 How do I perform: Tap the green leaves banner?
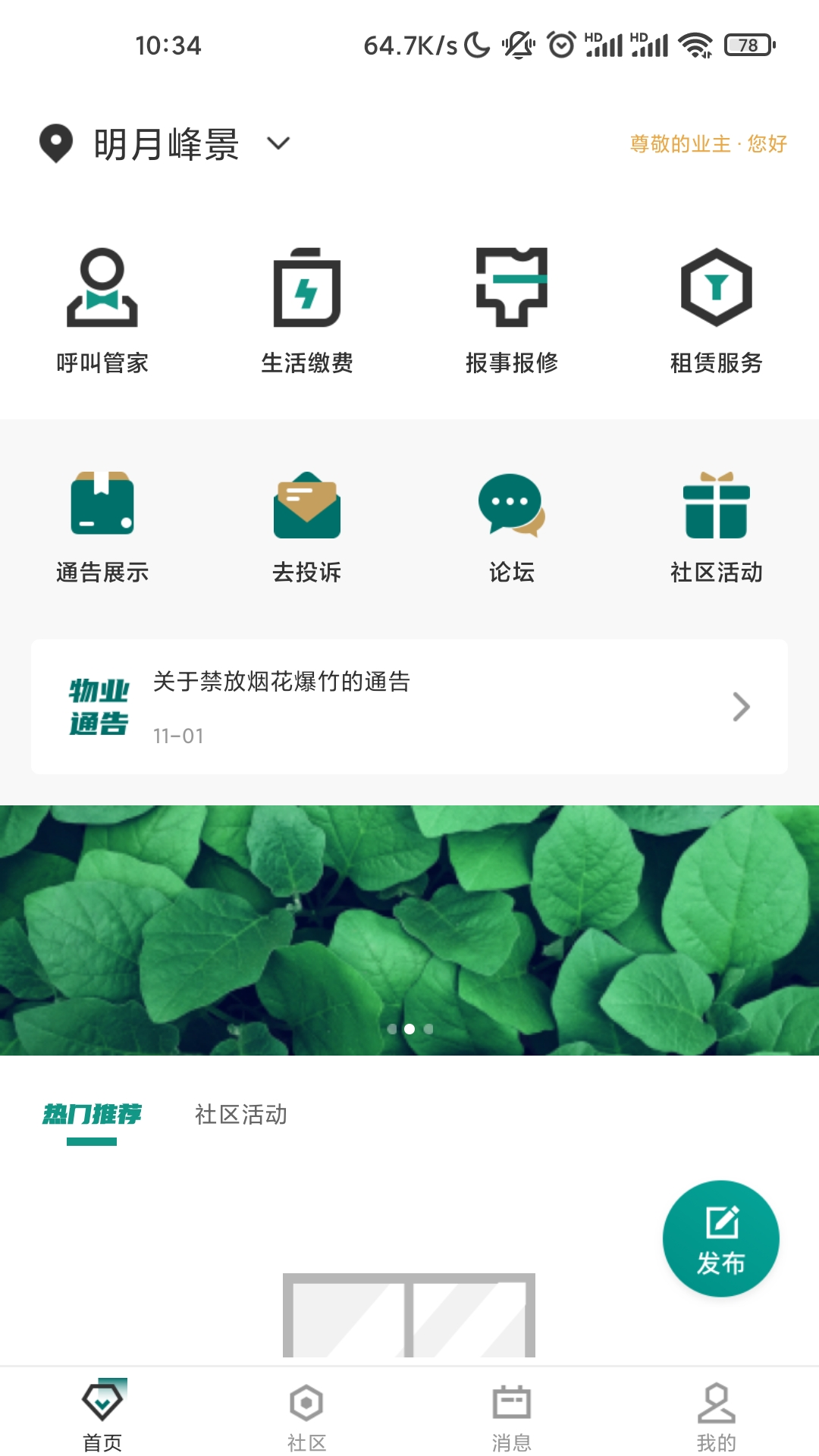tap(409, 929)
